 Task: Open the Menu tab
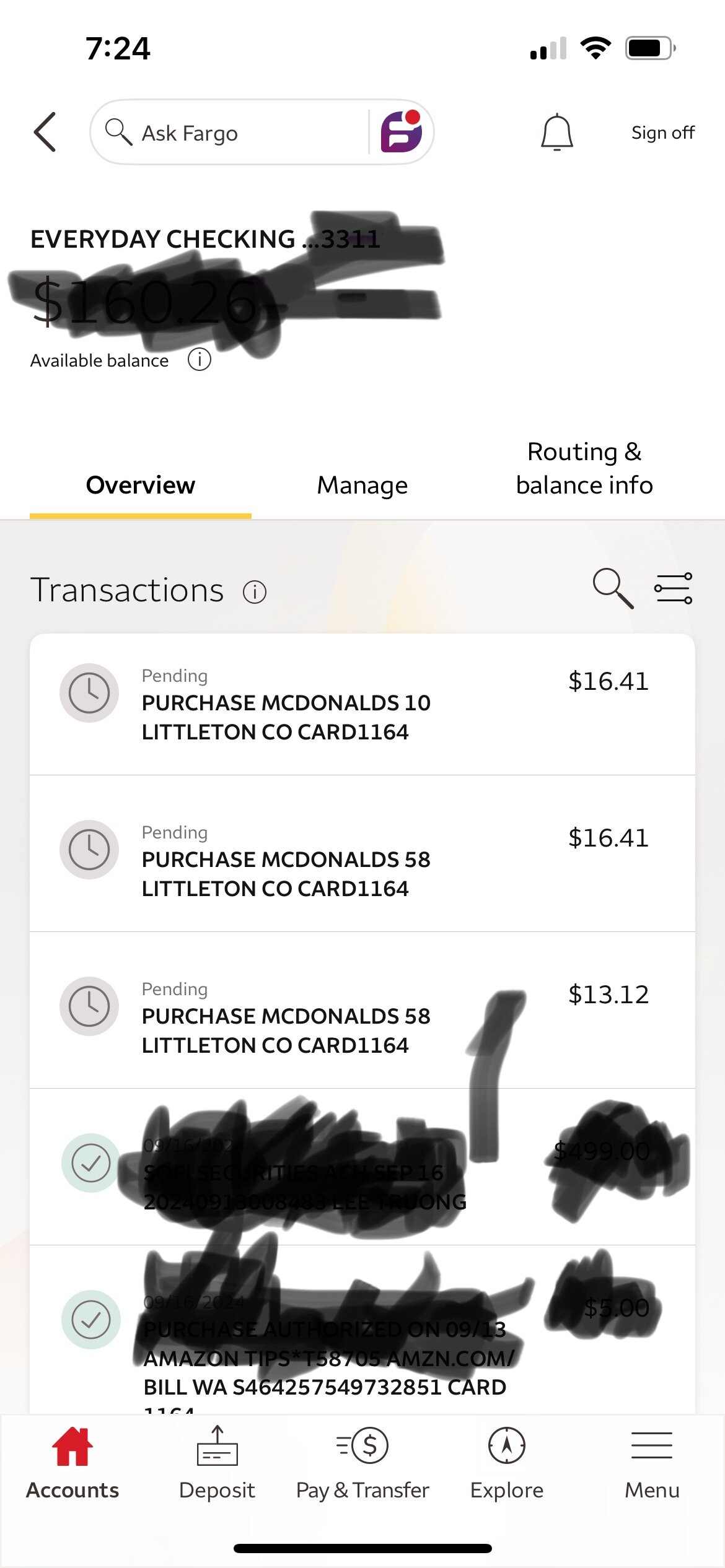click(x=652, y=1463)
